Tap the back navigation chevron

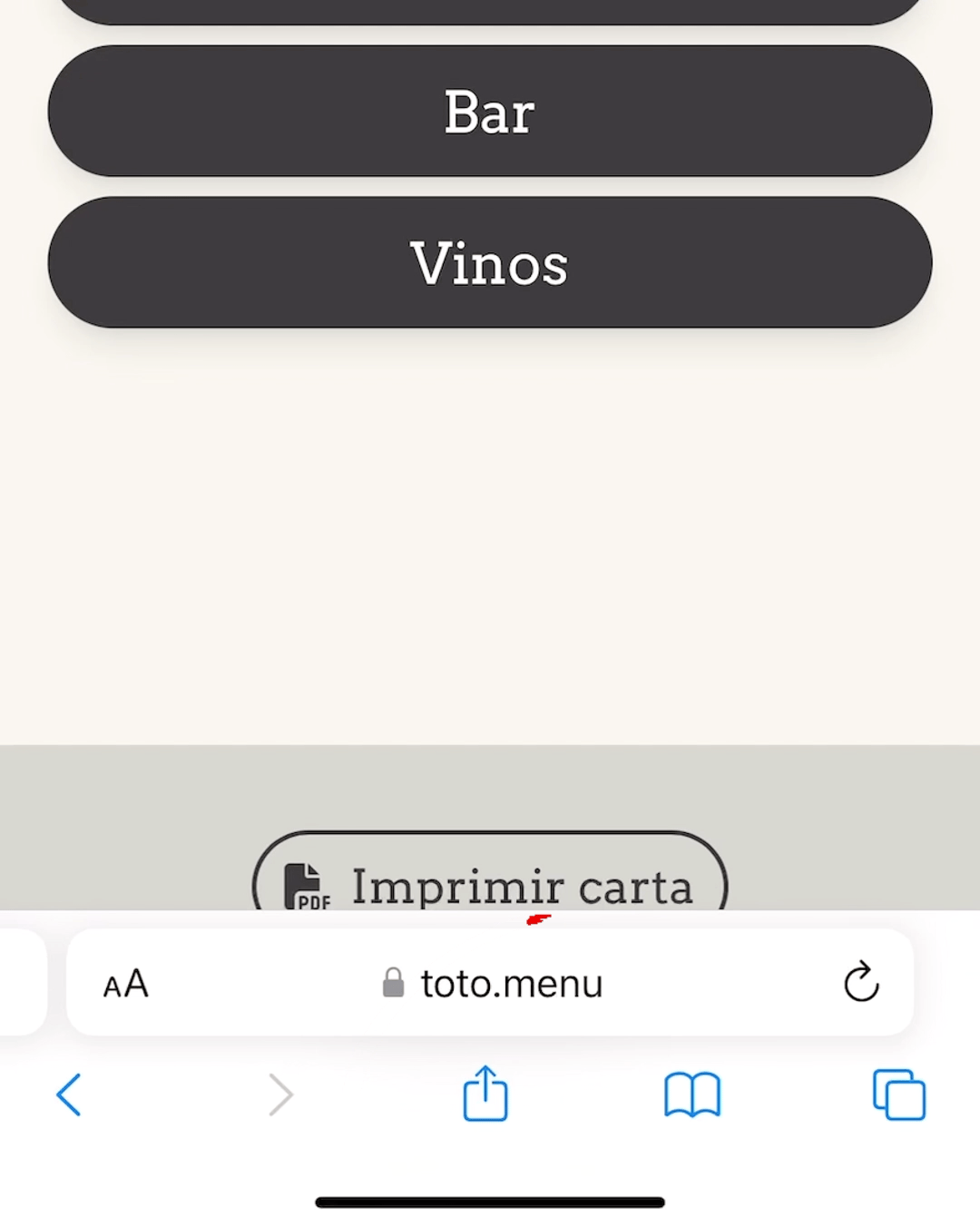pos(69,1094)
